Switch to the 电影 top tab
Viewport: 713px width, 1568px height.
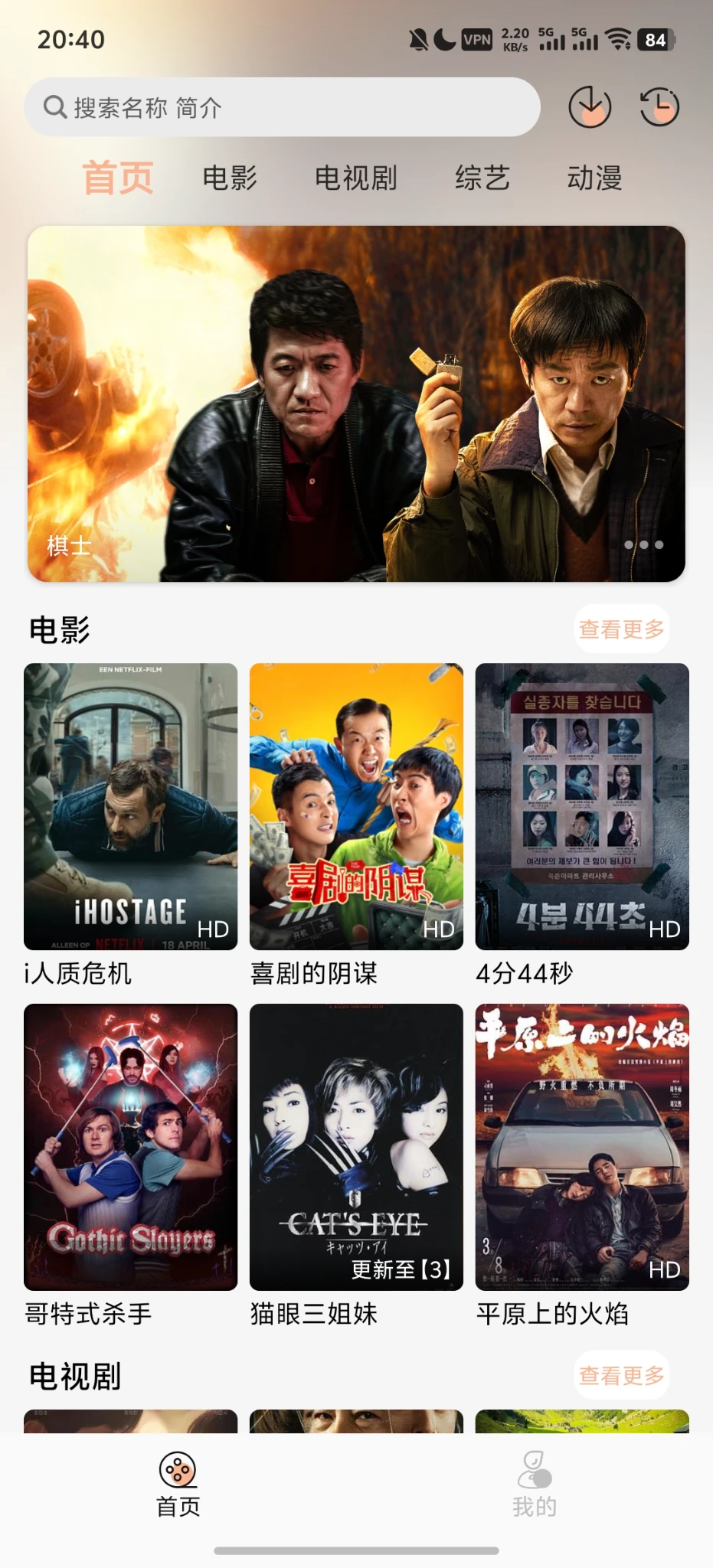(x=230, y=178)
